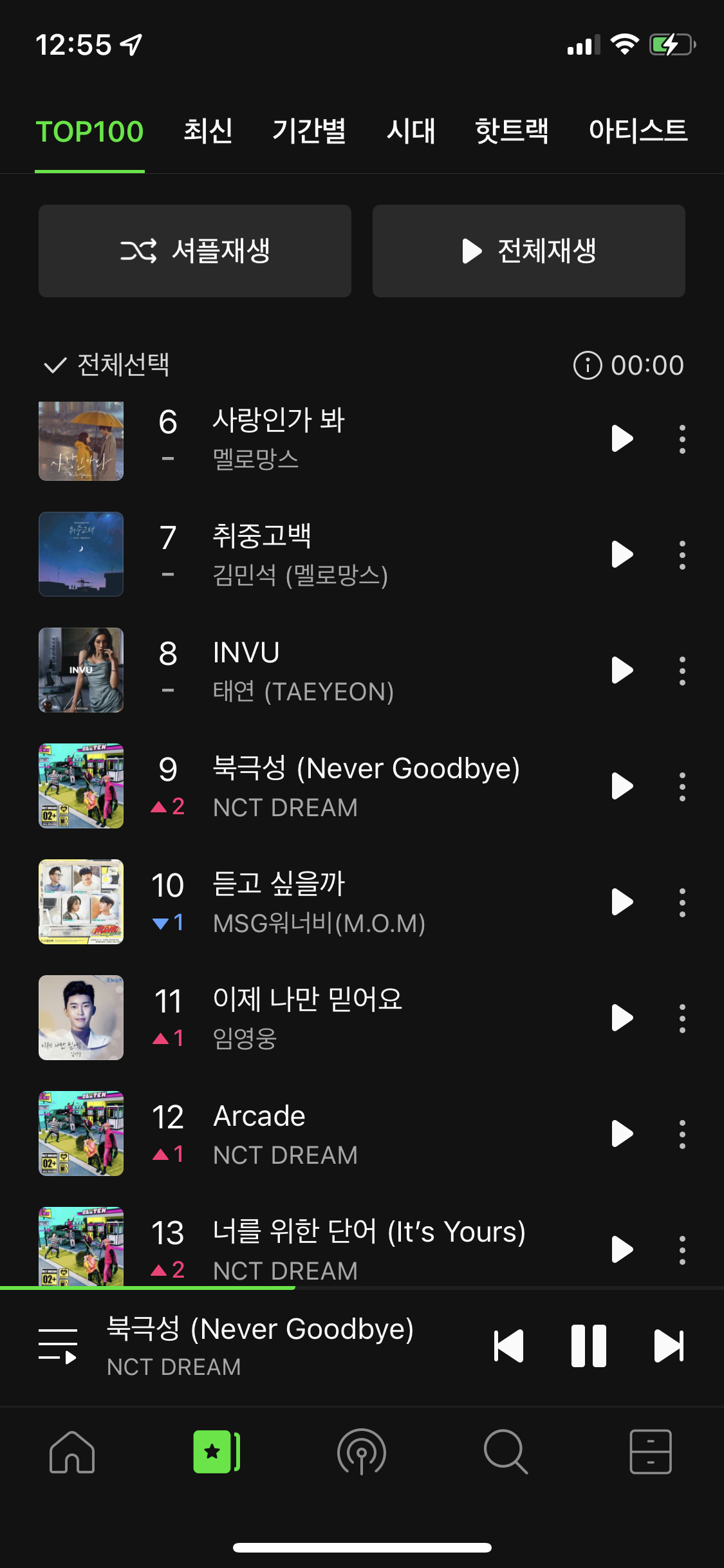Play the song 사랑인가 봐
Viewport: 724px width, 1568px height.
pos(622,439)
